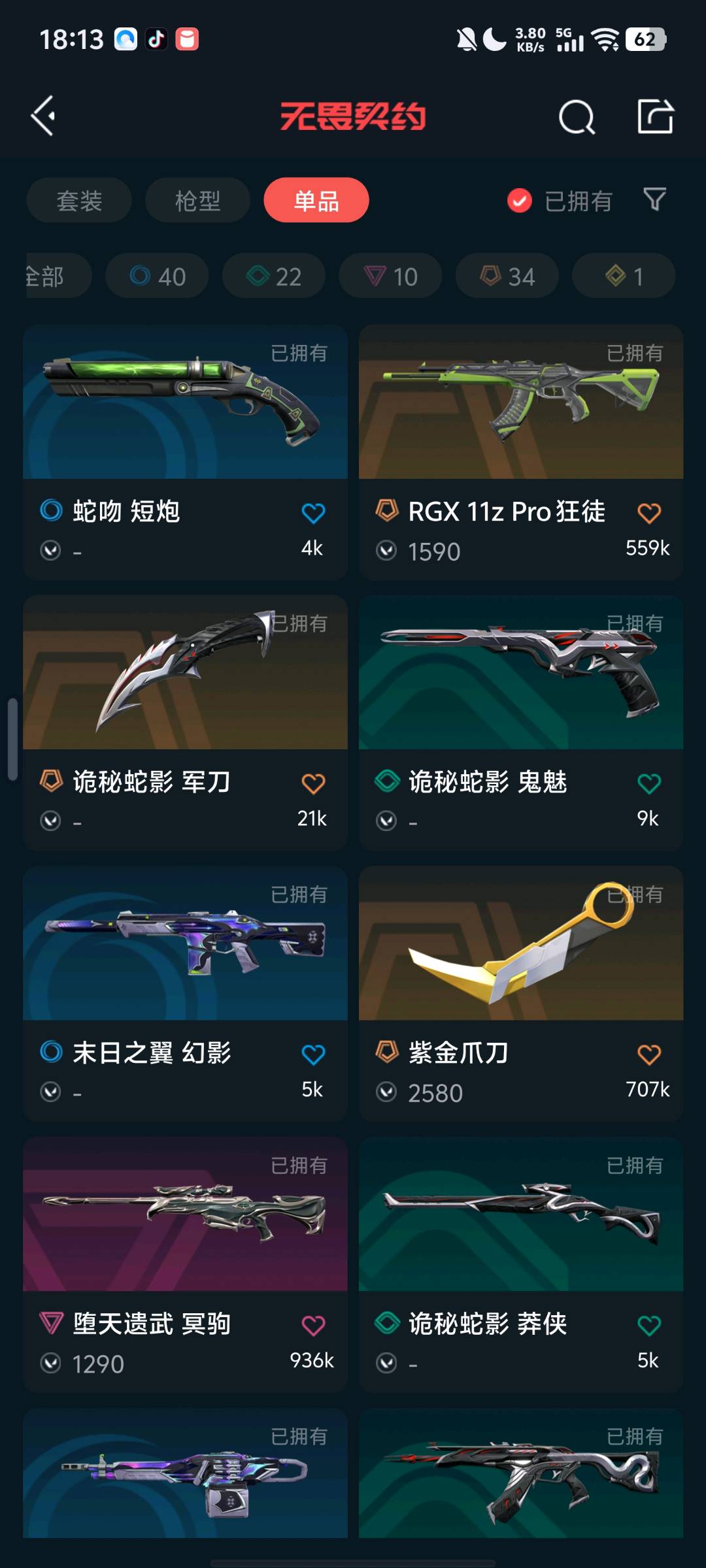Switch to the 枪型 tab
706x1568 pixels.
(197, 201)
